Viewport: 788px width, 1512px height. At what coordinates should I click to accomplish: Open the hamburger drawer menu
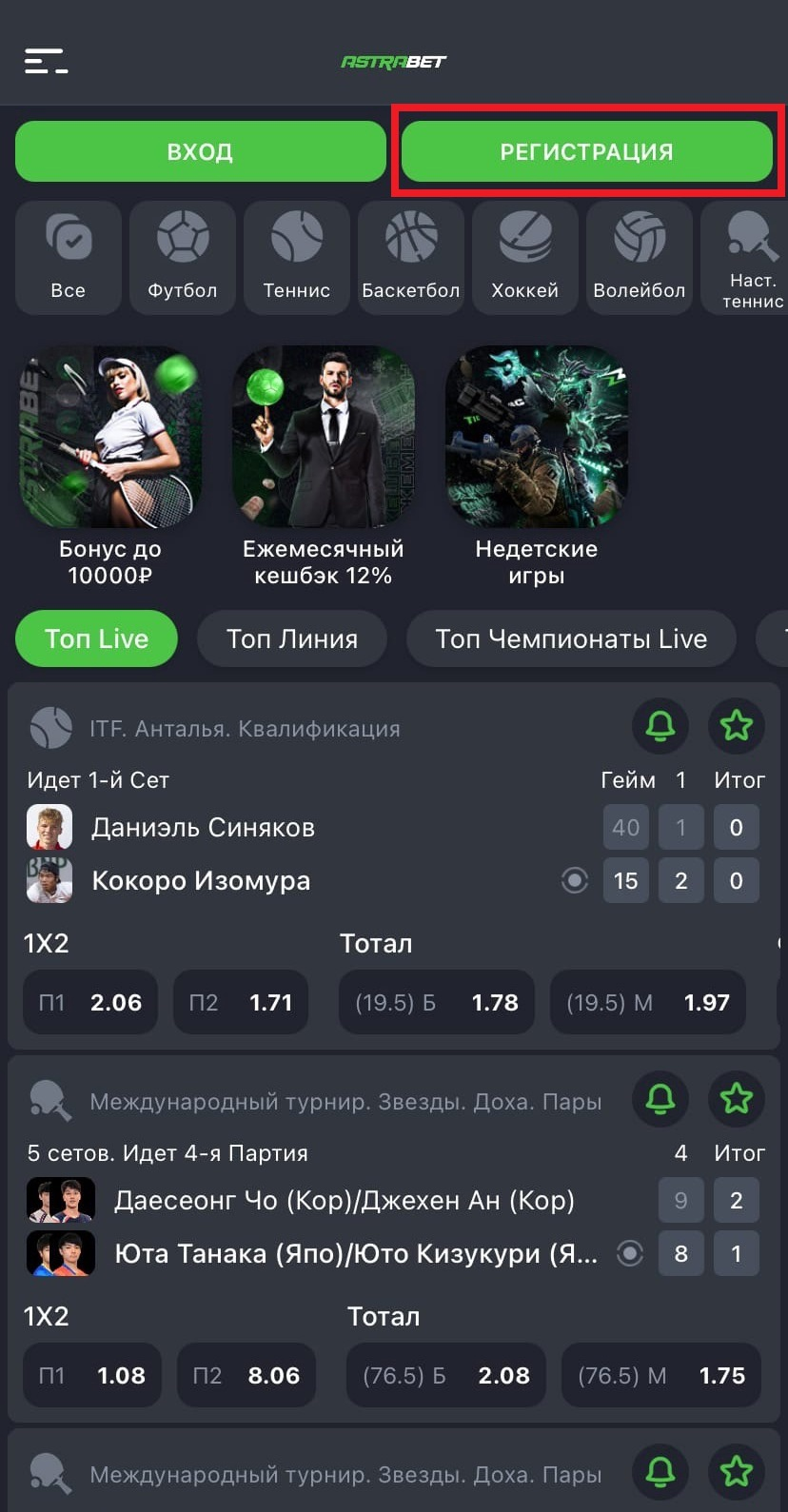[x=46, y=62]
